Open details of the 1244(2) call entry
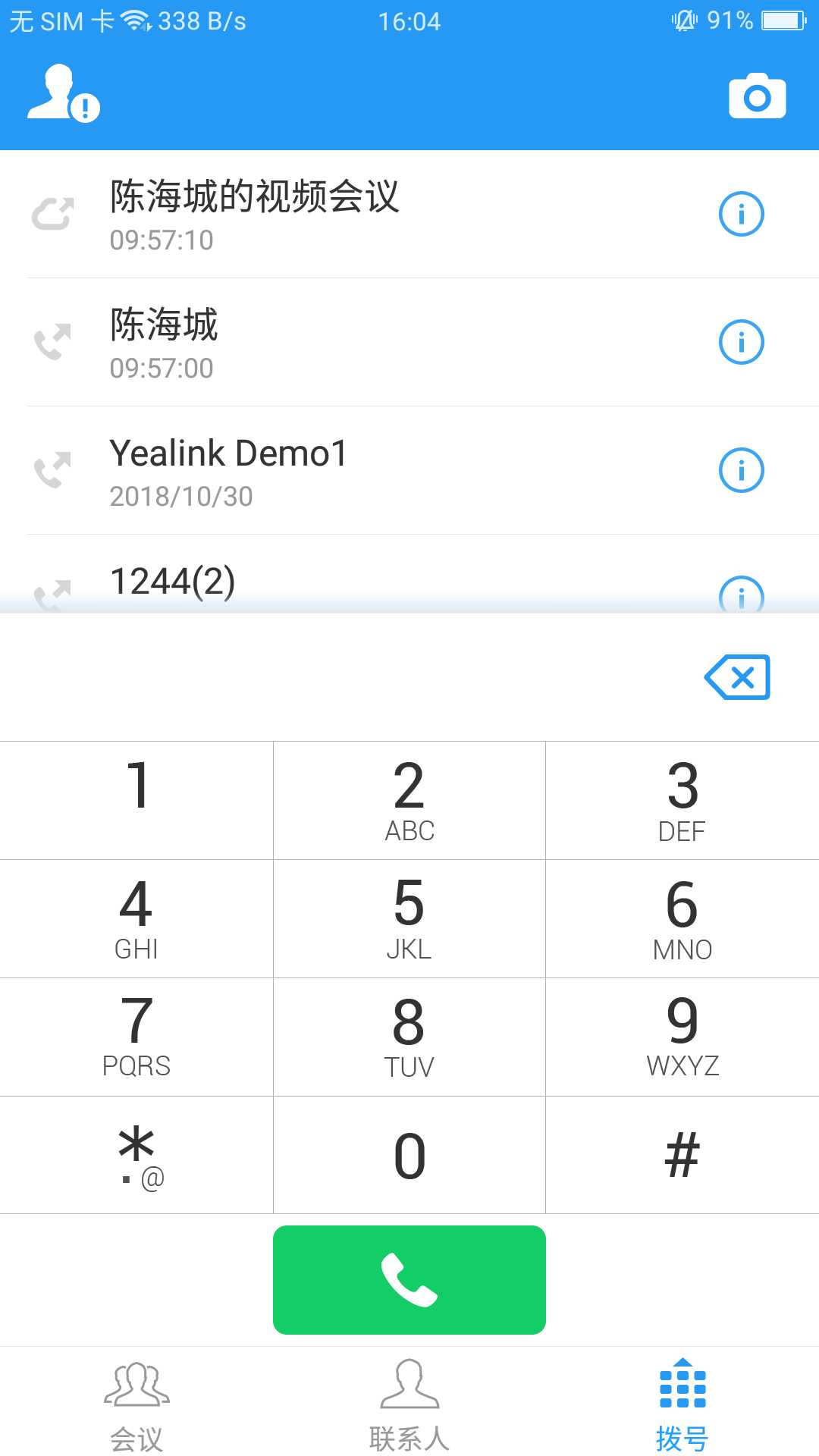Screen dimensions: 819x1456 [742, 596]
